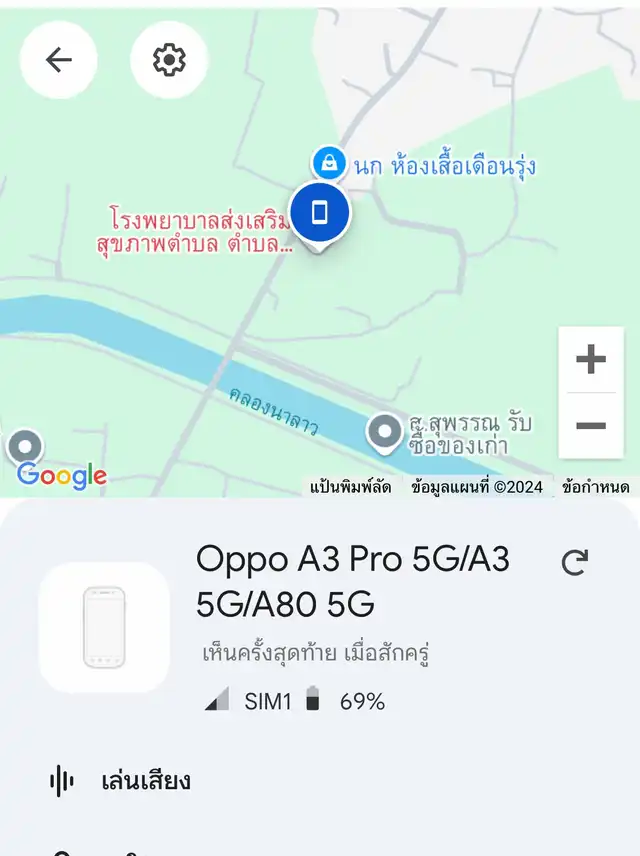Viewport: 640px width, 856px height.
Task: Open the นก ห้องเสื้อเดือนรุ่ง shop marker
Action: pyautogui.click(x=329, y=162)
